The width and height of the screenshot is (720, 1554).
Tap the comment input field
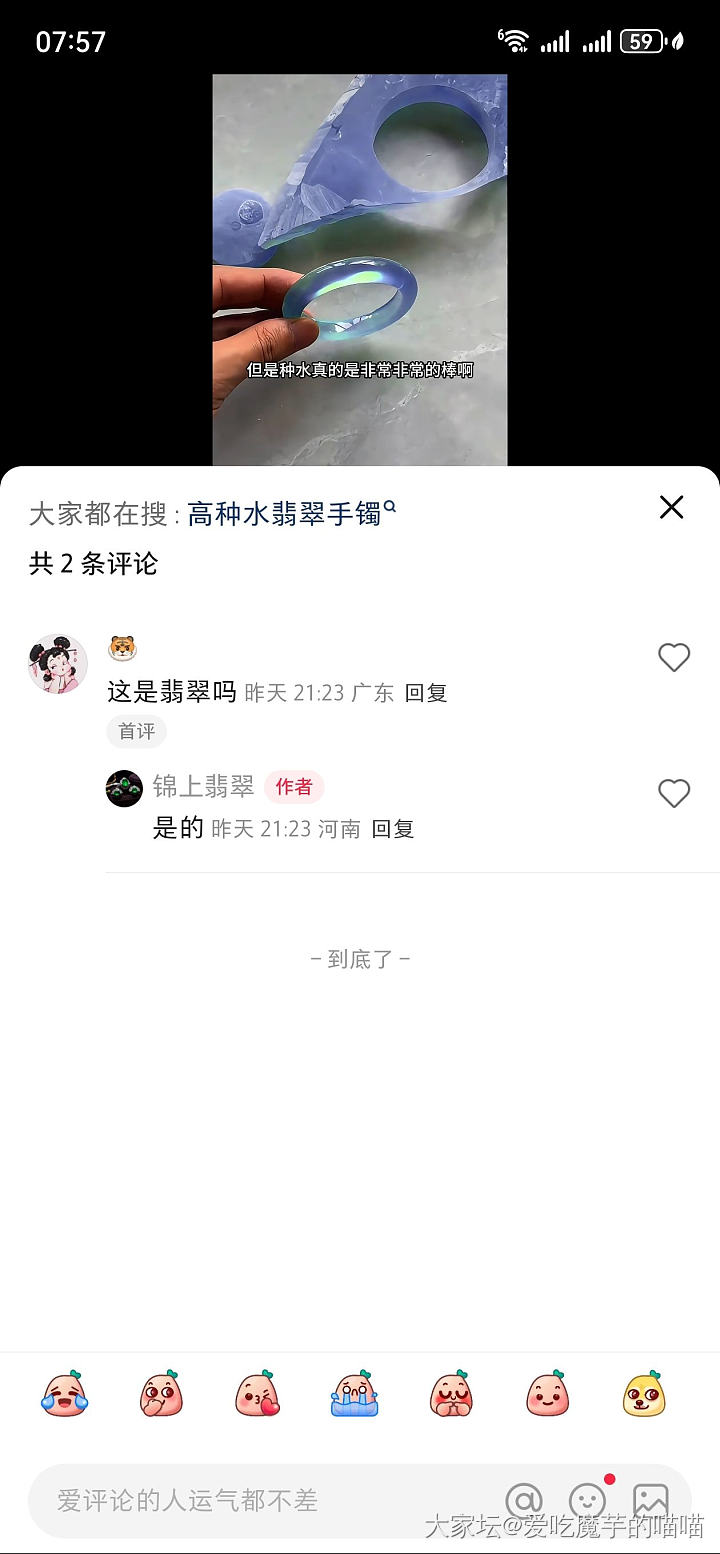tap(250, 1500)
